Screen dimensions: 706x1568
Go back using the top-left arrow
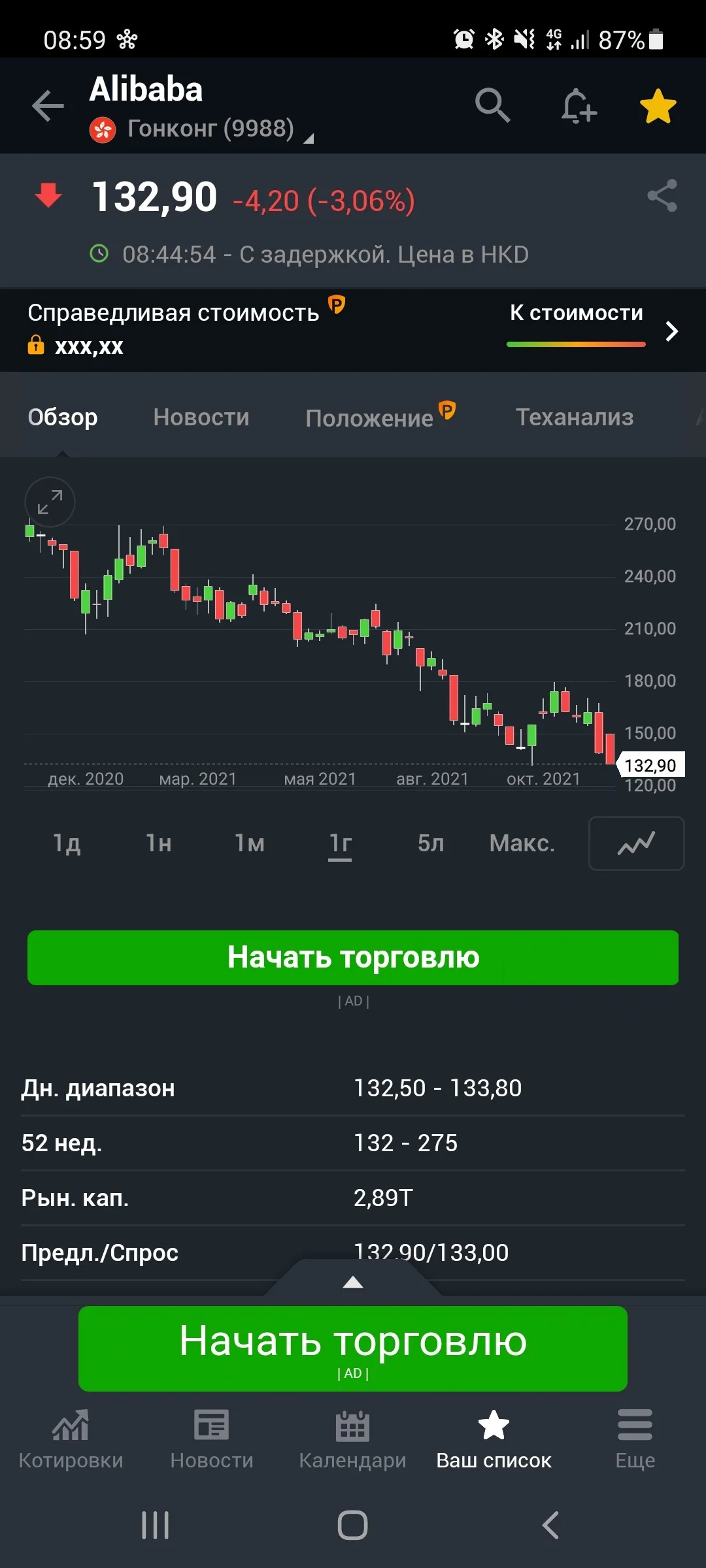(x=48, y=106)
